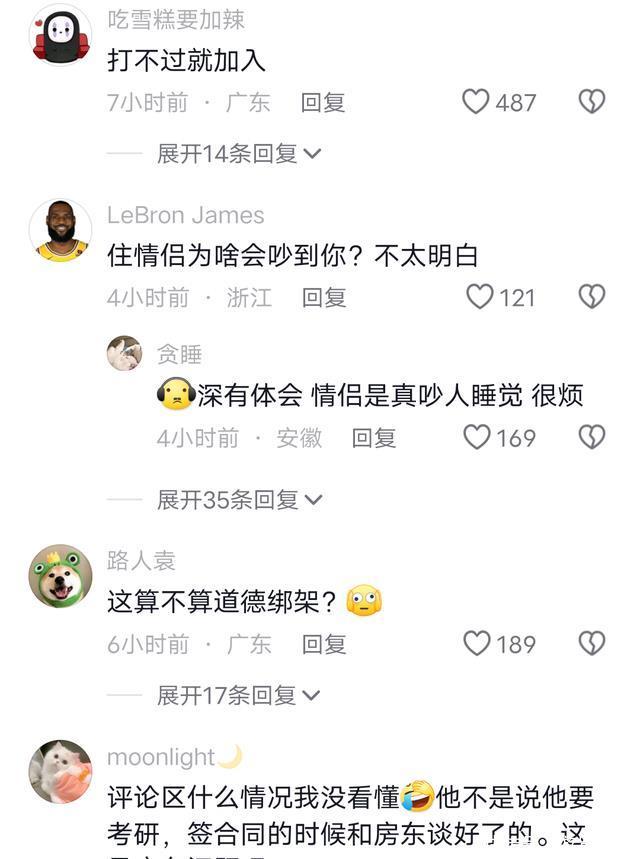Expand 展开35条回复

pyautogui.click(x=238, y=500)
